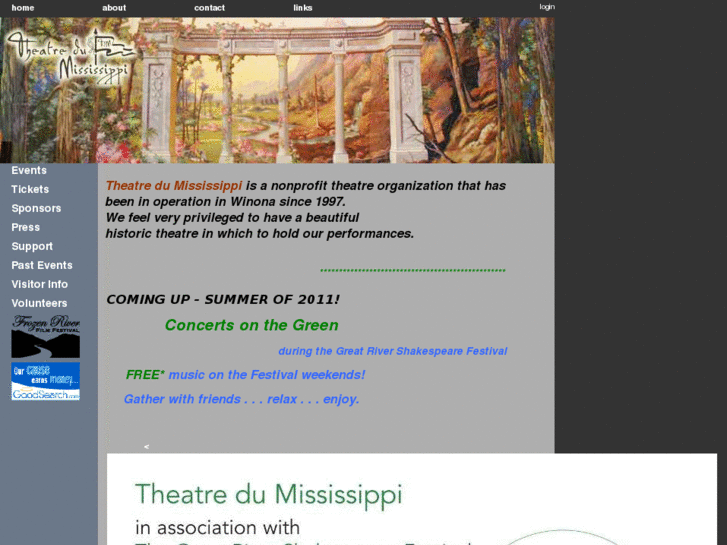Open the Press section
This screenshot has width=727, height=545.
26,227
